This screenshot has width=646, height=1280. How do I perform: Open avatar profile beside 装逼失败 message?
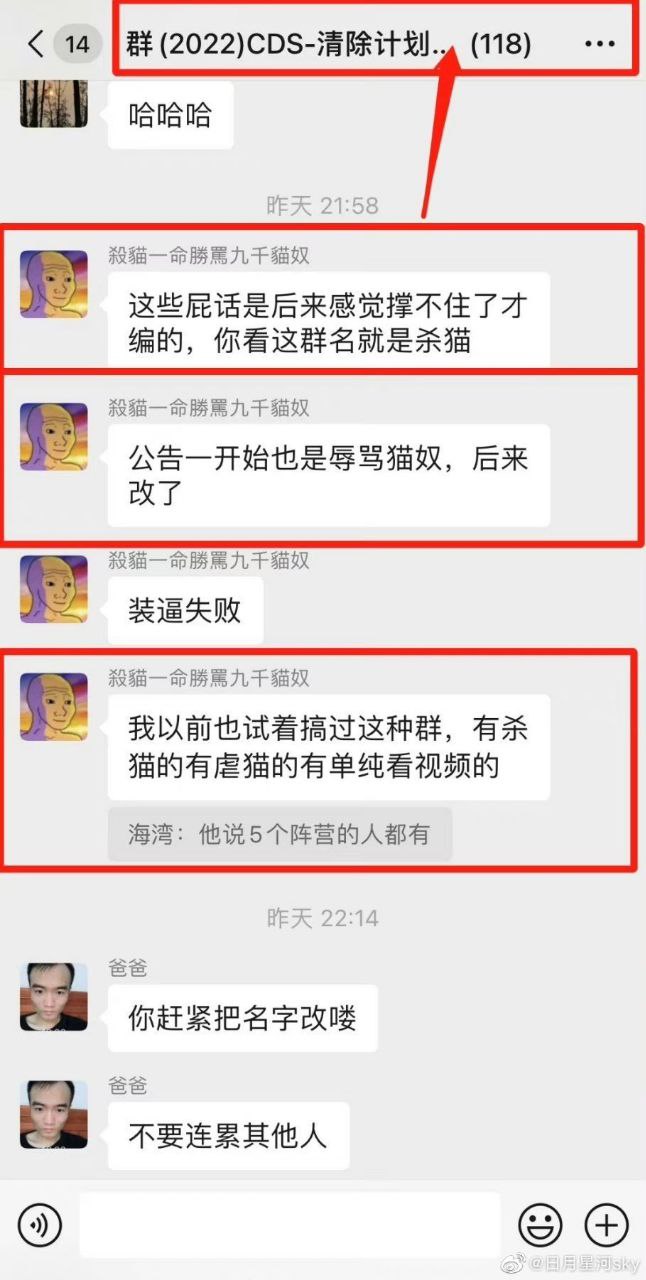pos(54,589)
